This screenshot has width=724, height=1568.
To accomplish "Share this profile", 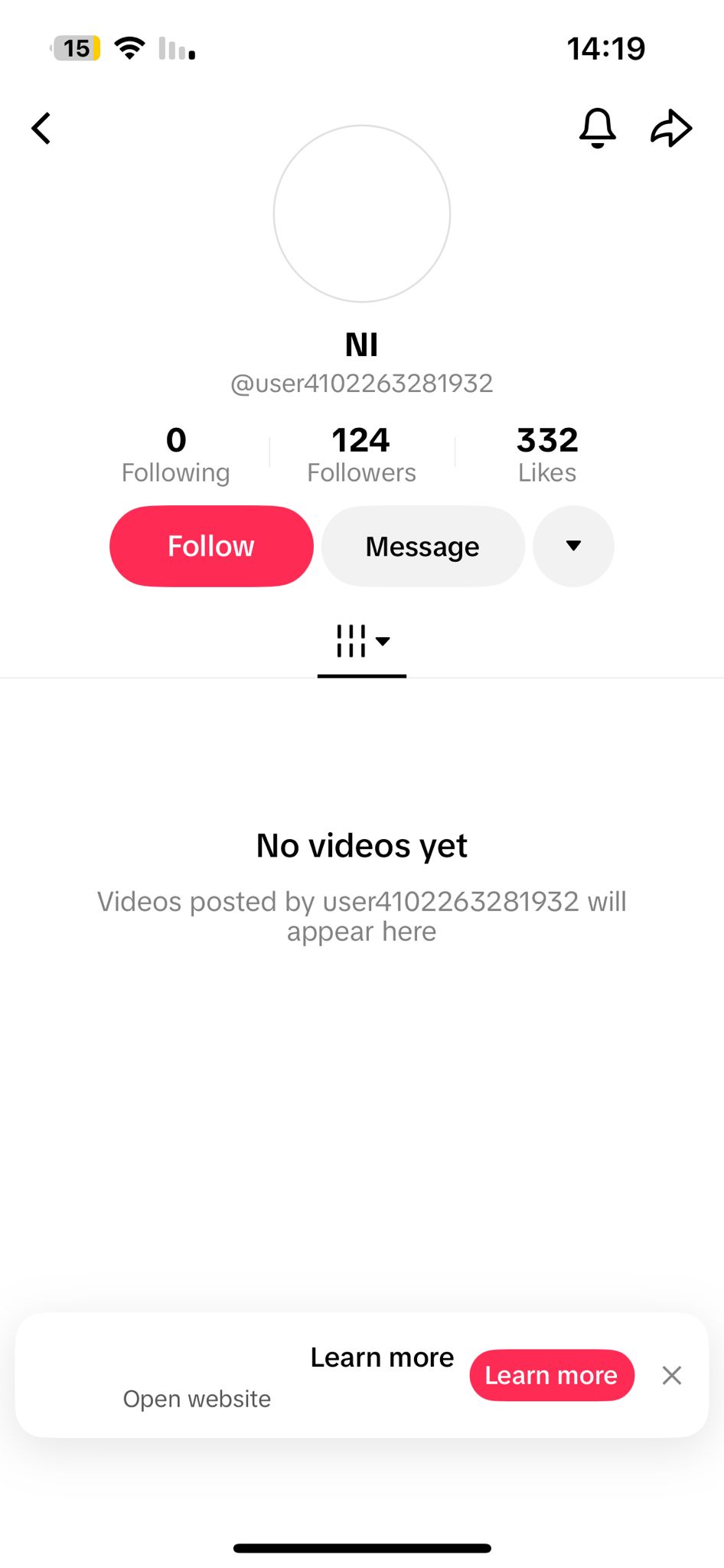I will (671, 128).
